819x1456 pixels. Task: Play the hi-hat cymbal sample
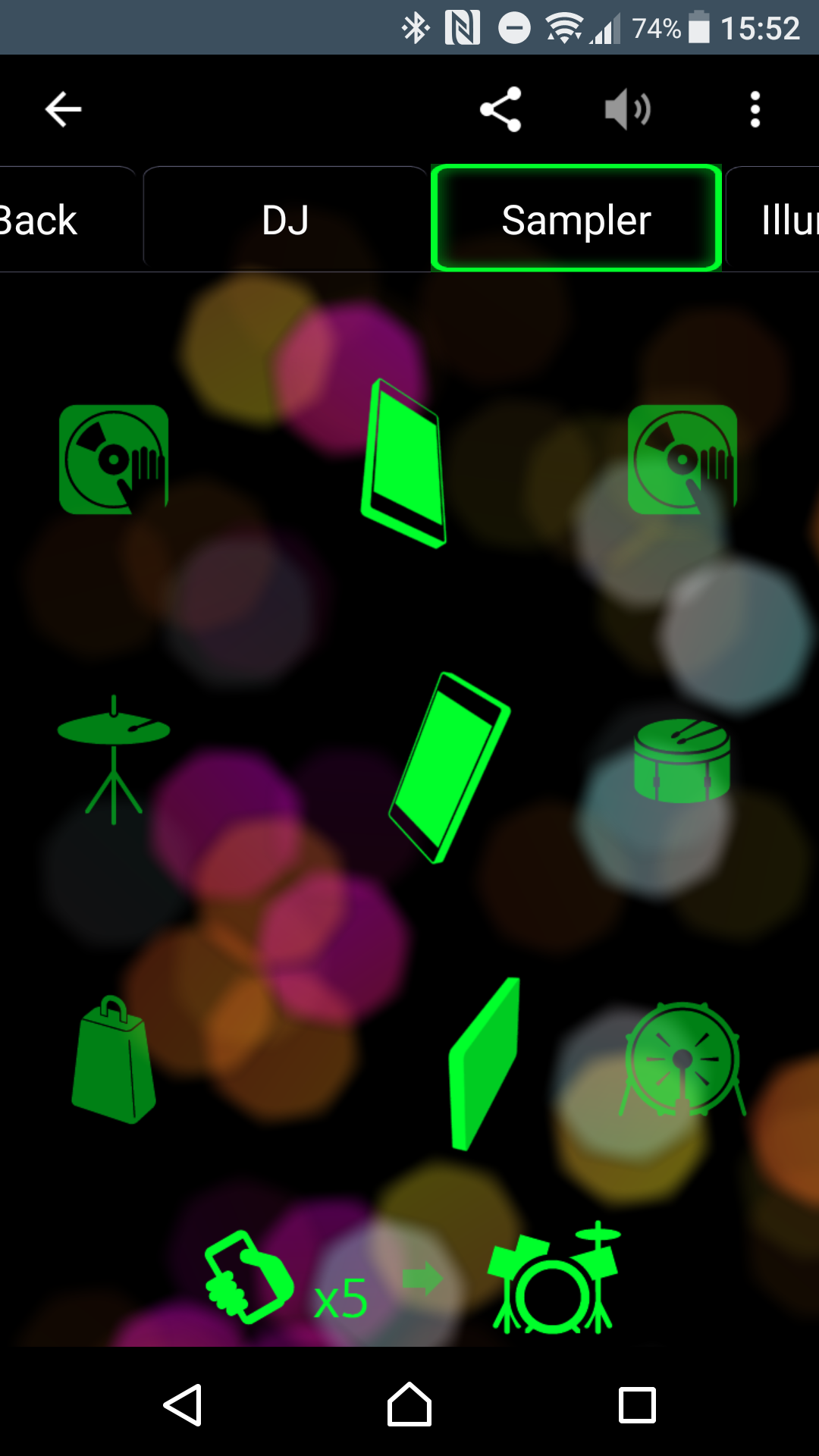pyautogui.click(x=114, y=758)
